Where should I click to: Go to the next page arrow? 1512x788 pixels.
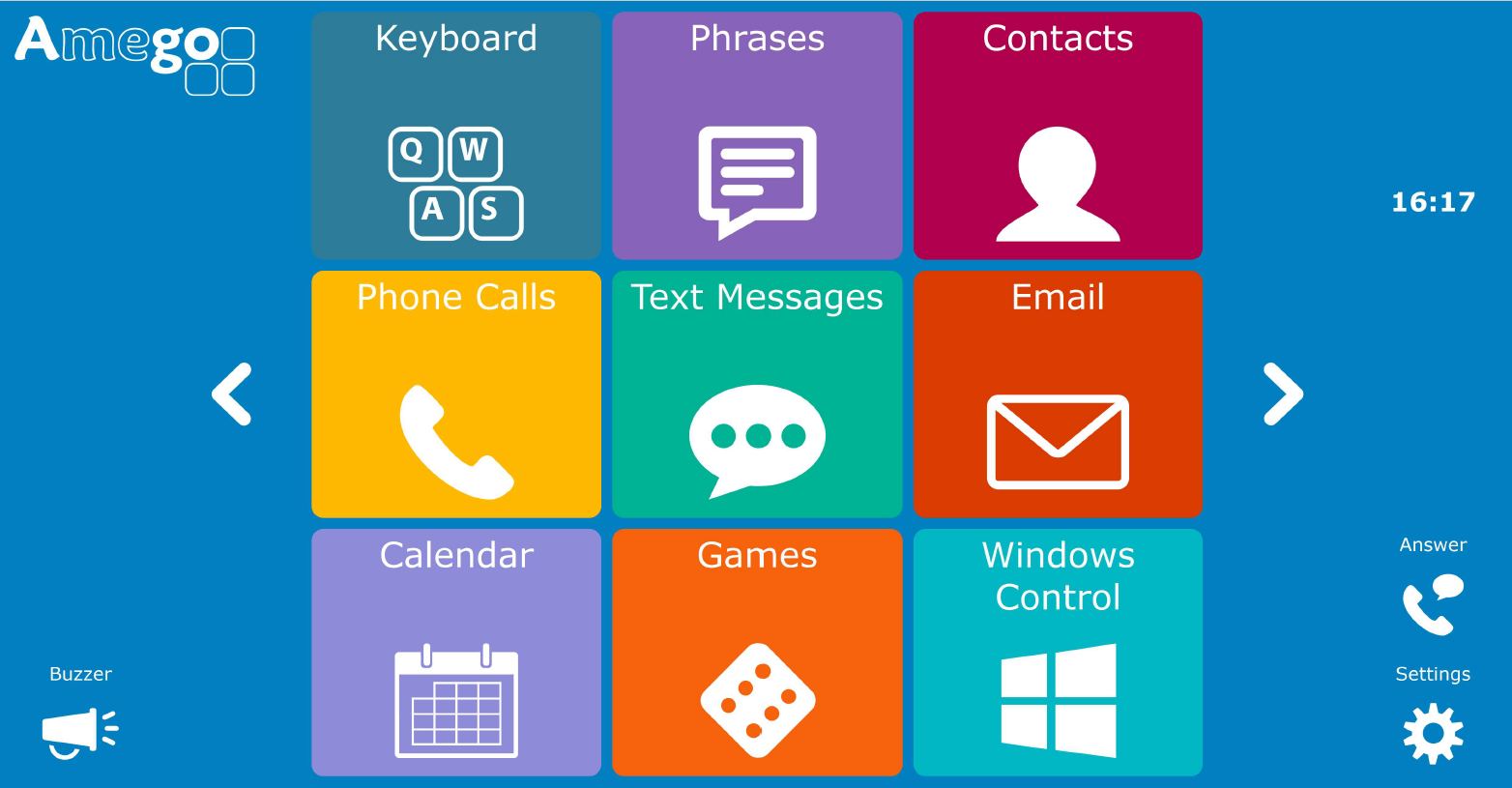pos(1283,394)
